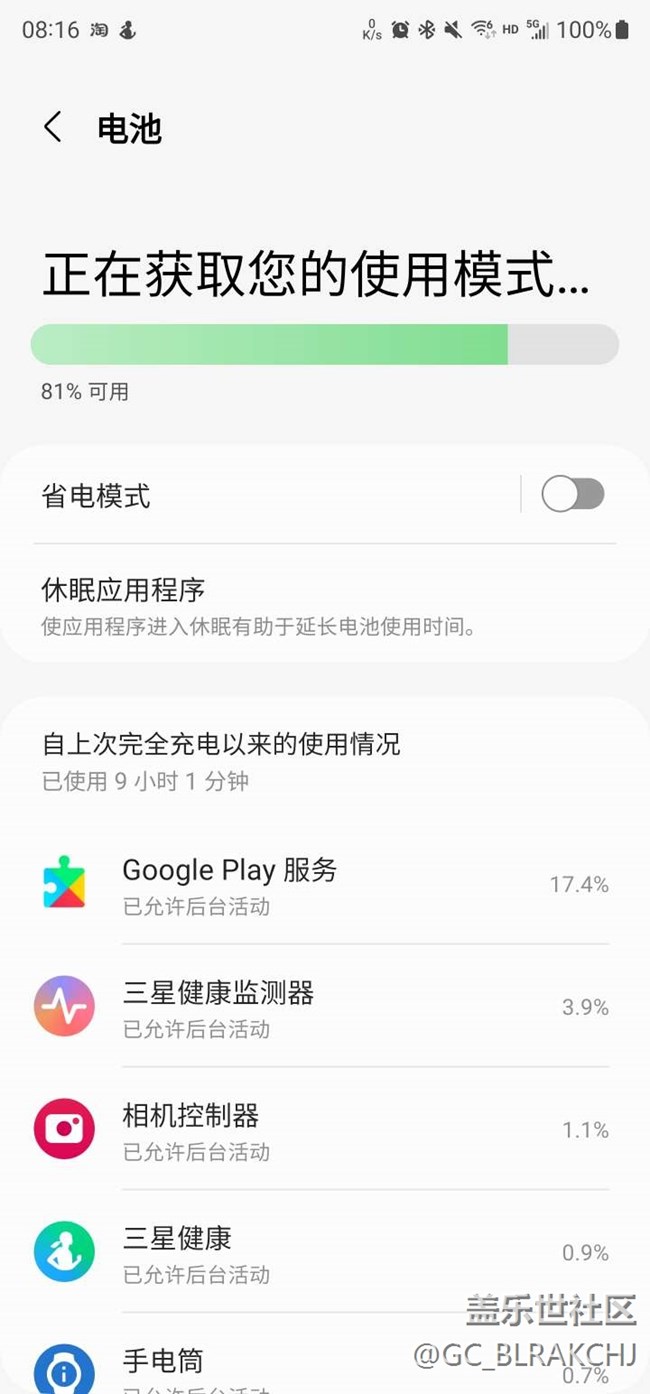Open 三星健康 battery usage entry

point(325,1252)
